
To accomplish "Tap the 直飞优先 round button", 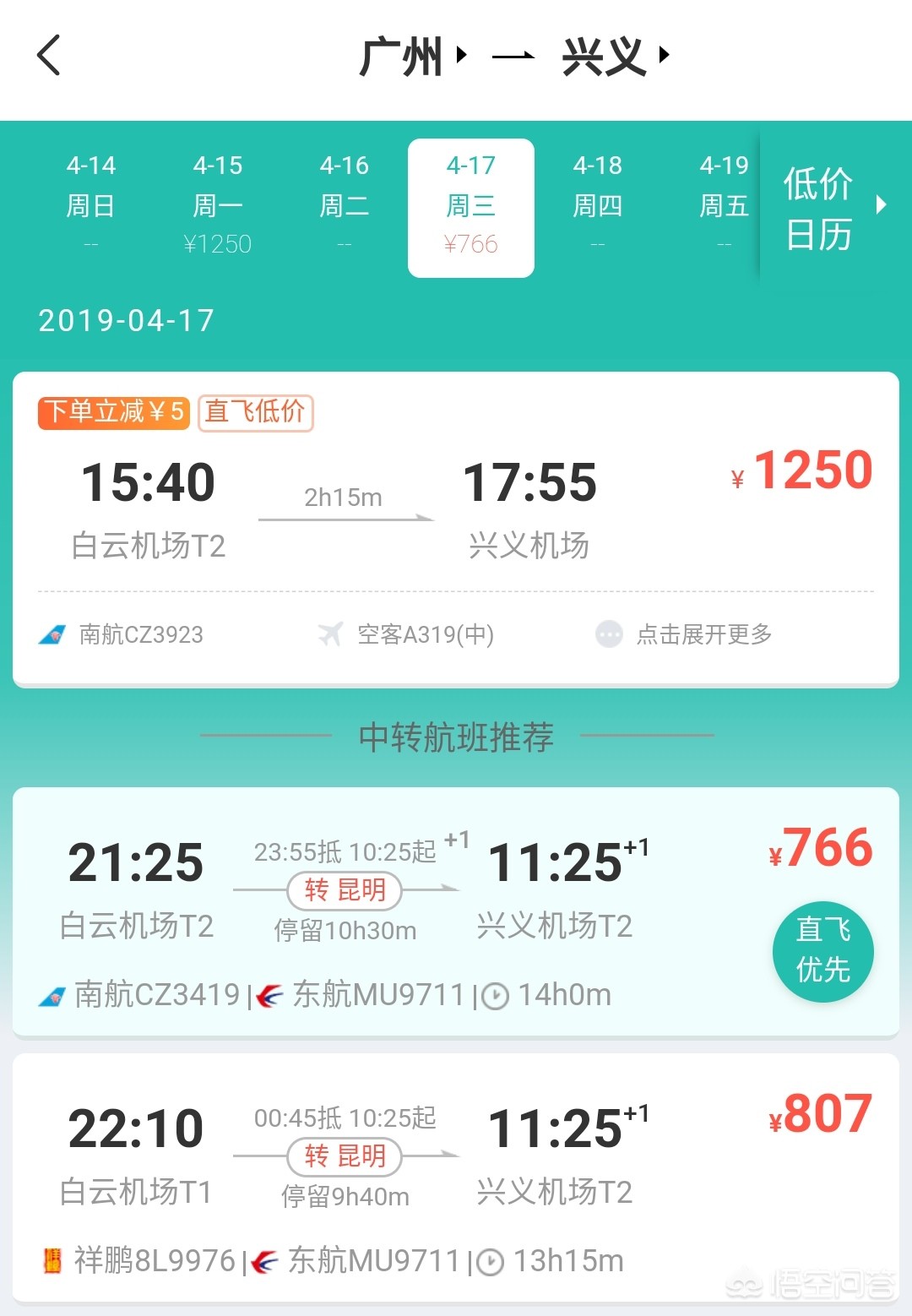I will point(822,952).
